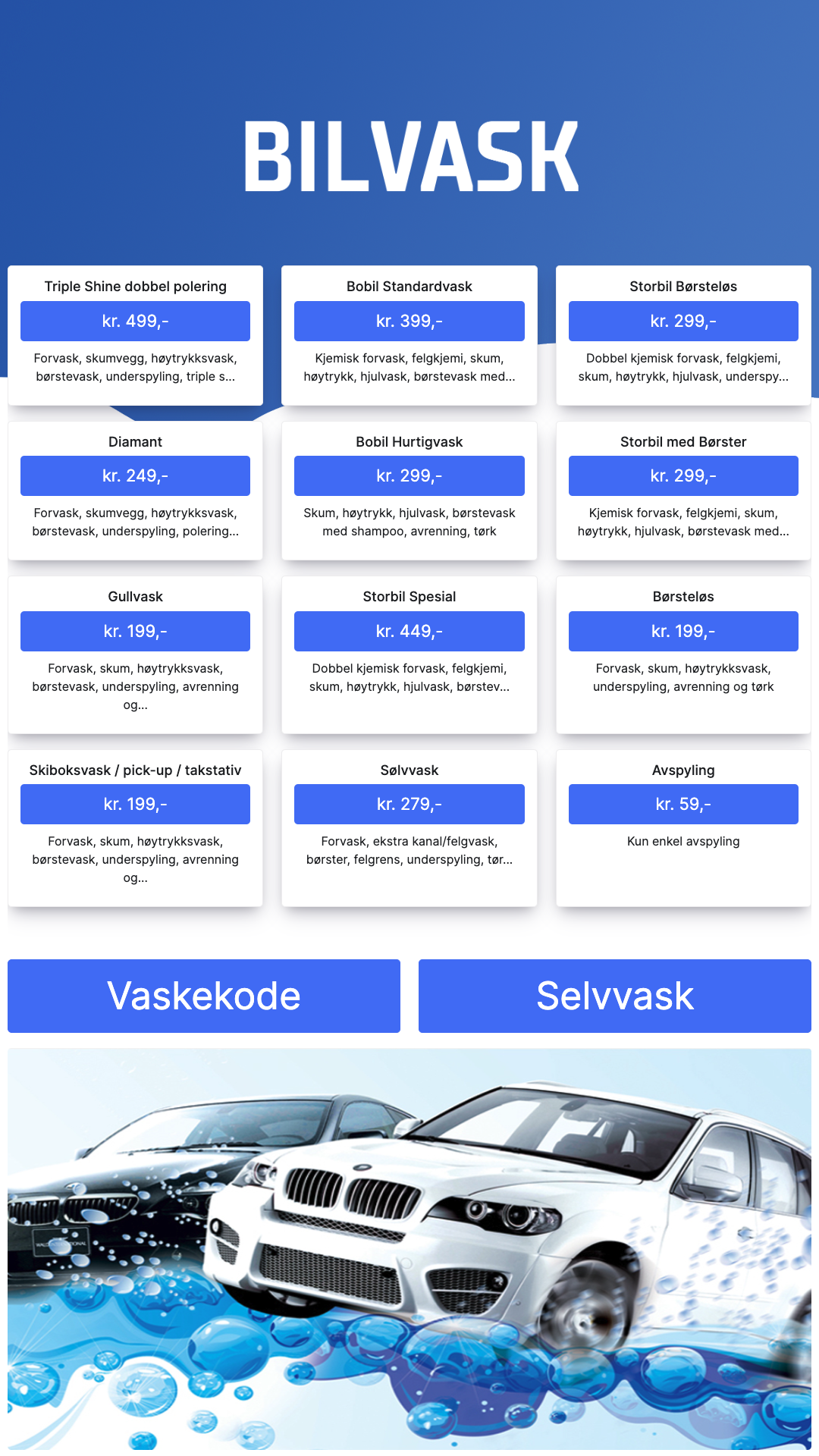
Task: Tap the Storbil Spesial wash card
Action: tap(409, 654)
